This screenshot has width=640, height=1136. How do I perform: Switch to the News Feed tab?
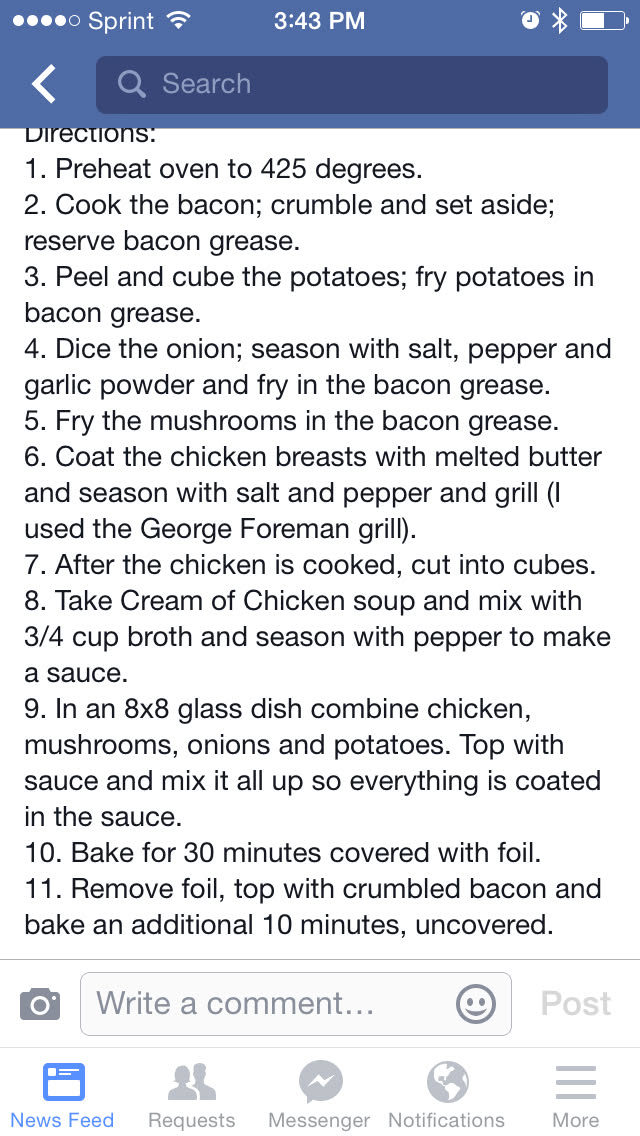point(63,1095)
